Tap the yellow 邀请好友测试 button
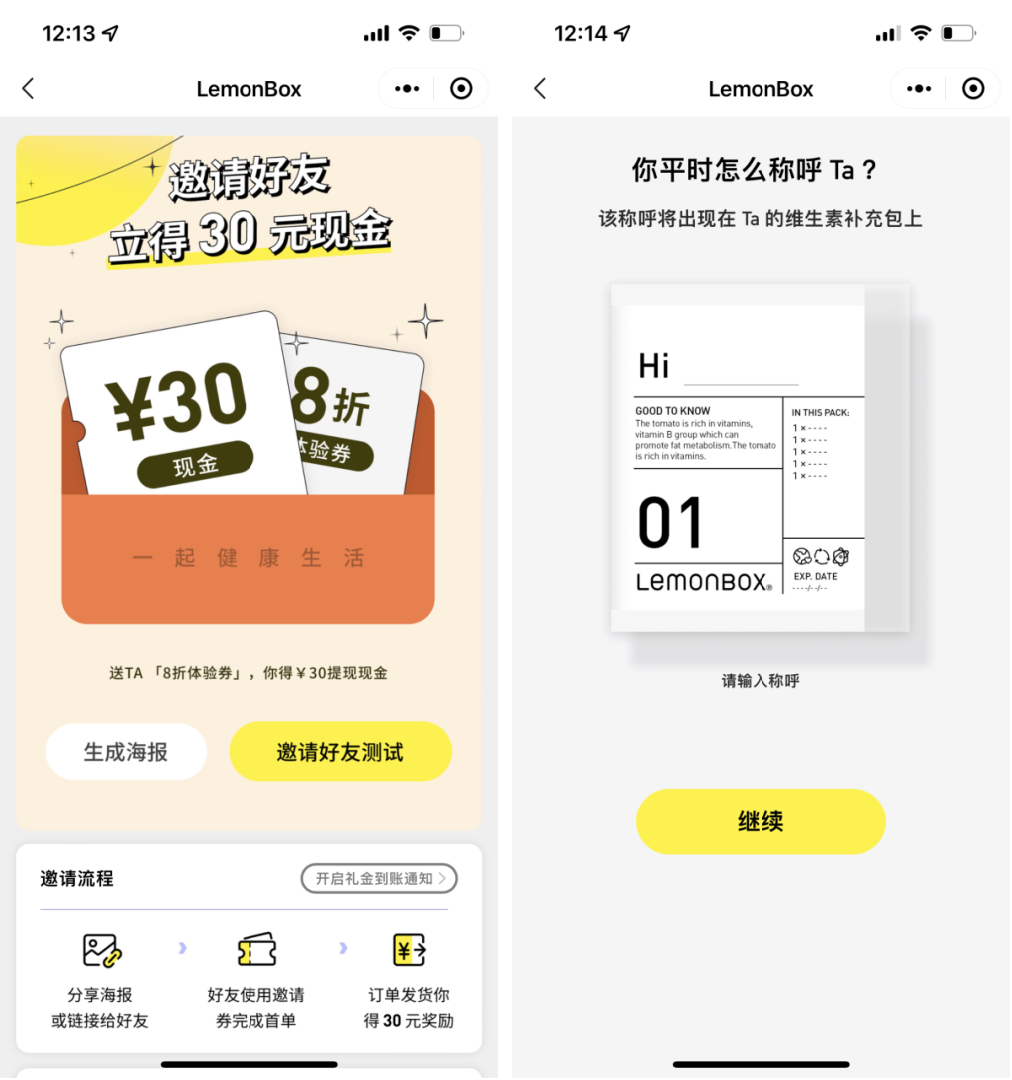 (x=340, y=752)
